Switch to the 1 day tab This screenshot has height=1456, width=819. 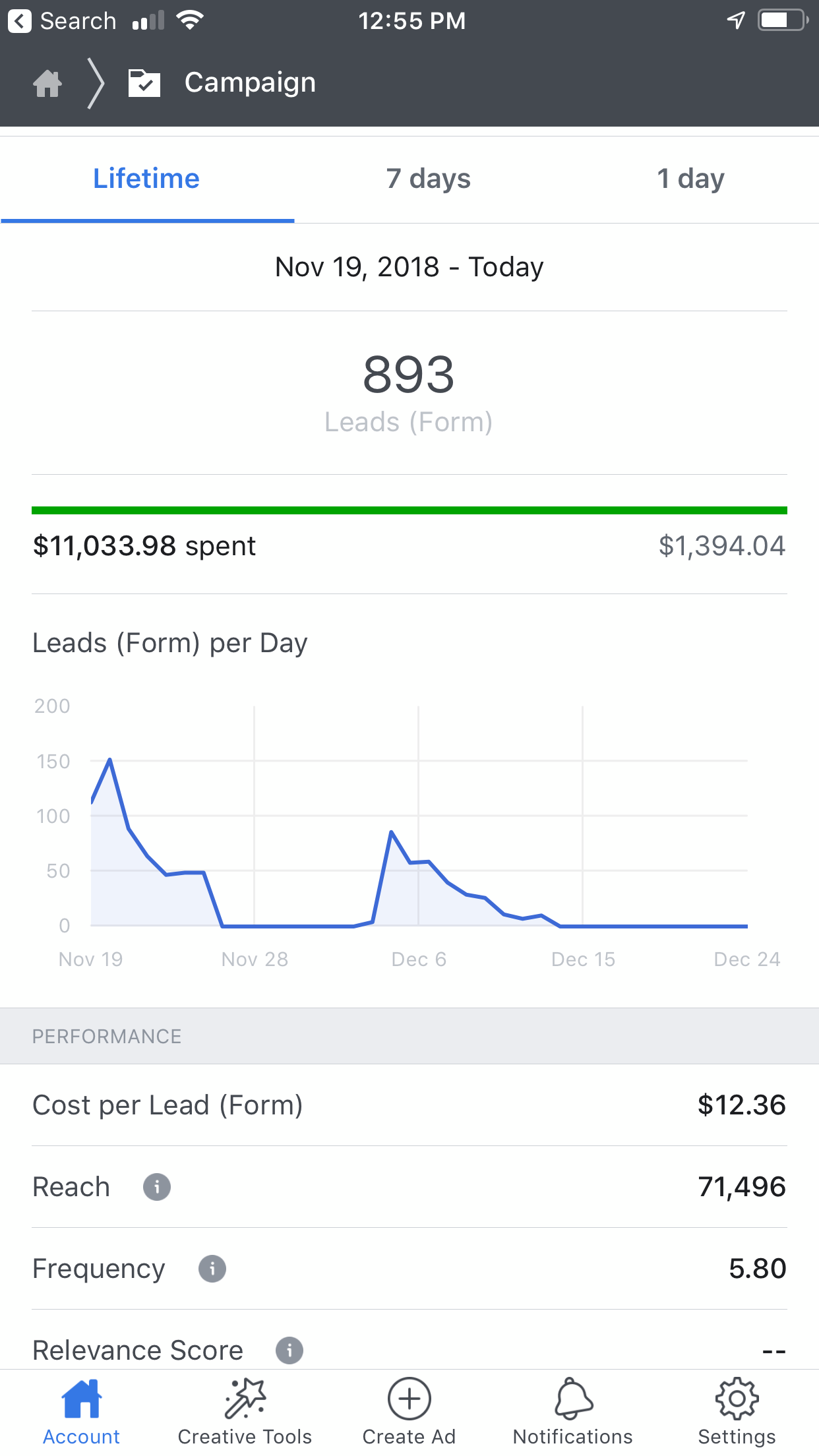pyautogui.click(x=690, y=179)
